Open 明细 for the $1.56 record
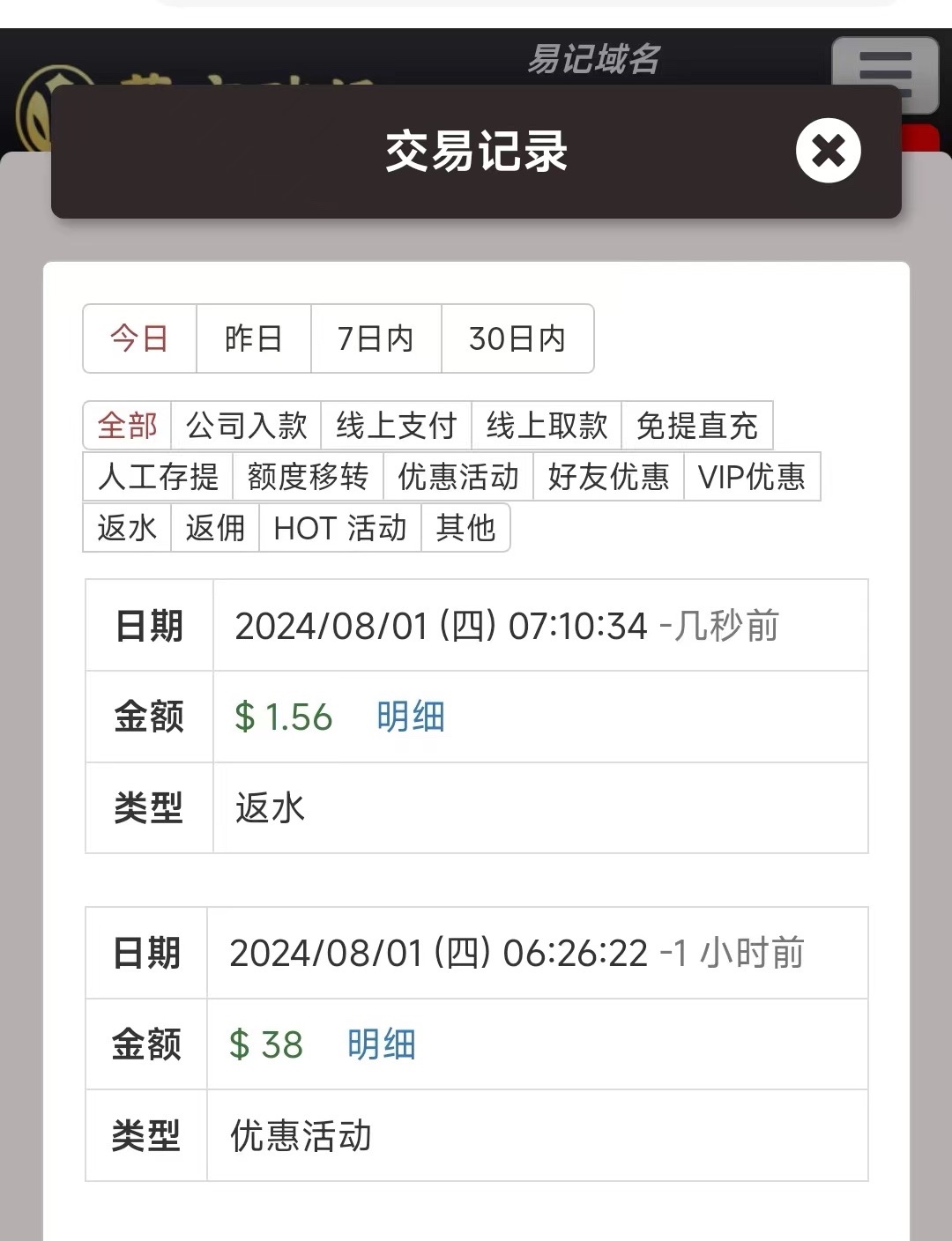Image resolution: width=952 pixels, height=1241 pixels. coord(411,717)
